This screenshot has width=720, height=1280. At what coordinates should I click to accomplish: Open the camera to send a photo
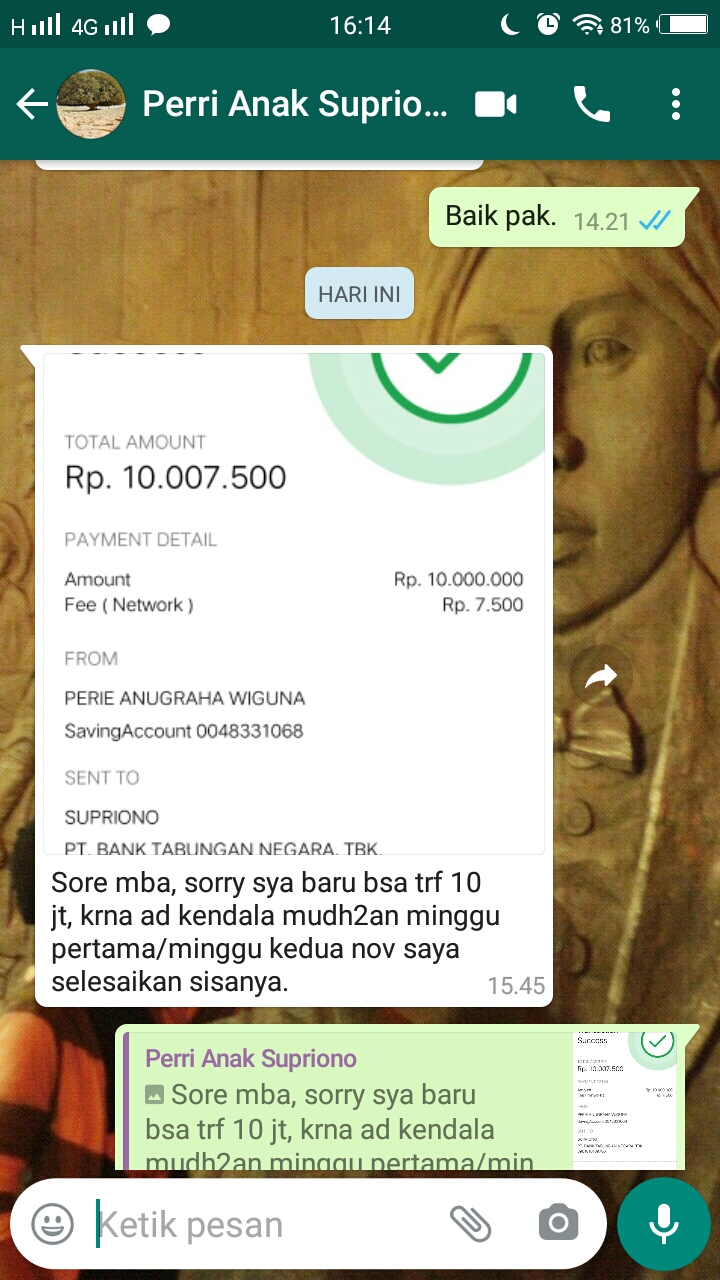(558, 1224)
